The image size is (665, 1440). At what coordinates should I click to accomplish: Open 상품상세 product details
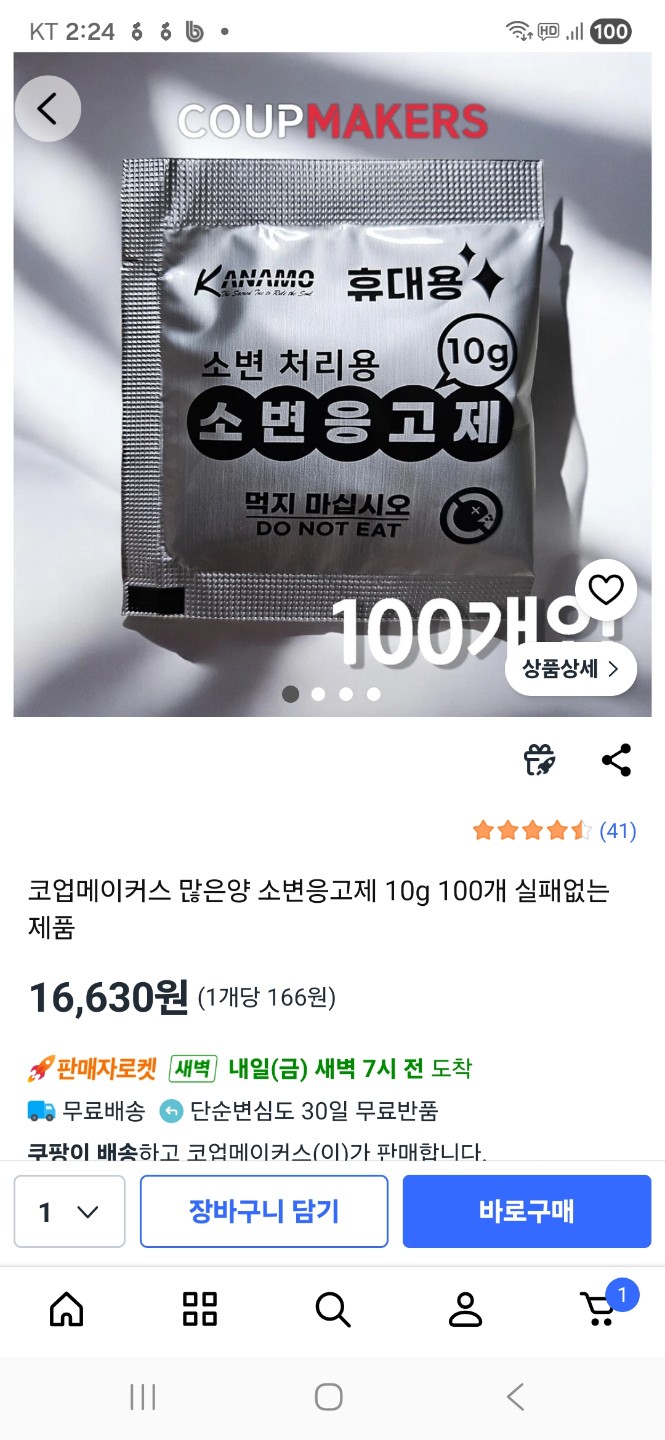coord(570,669)
